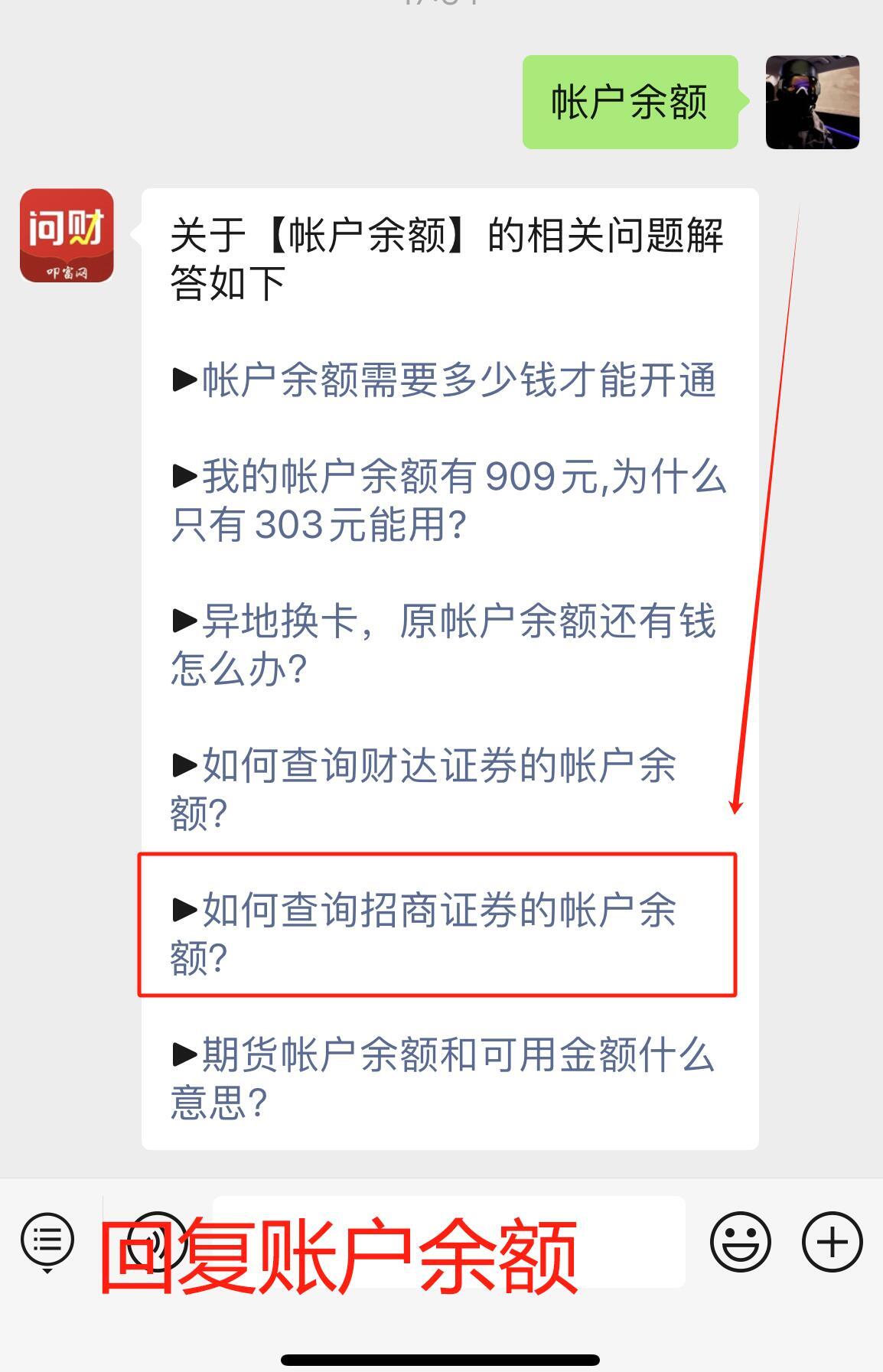Open the plus attachments menu
883x1372 pixels.
(x=832, y=1240)
